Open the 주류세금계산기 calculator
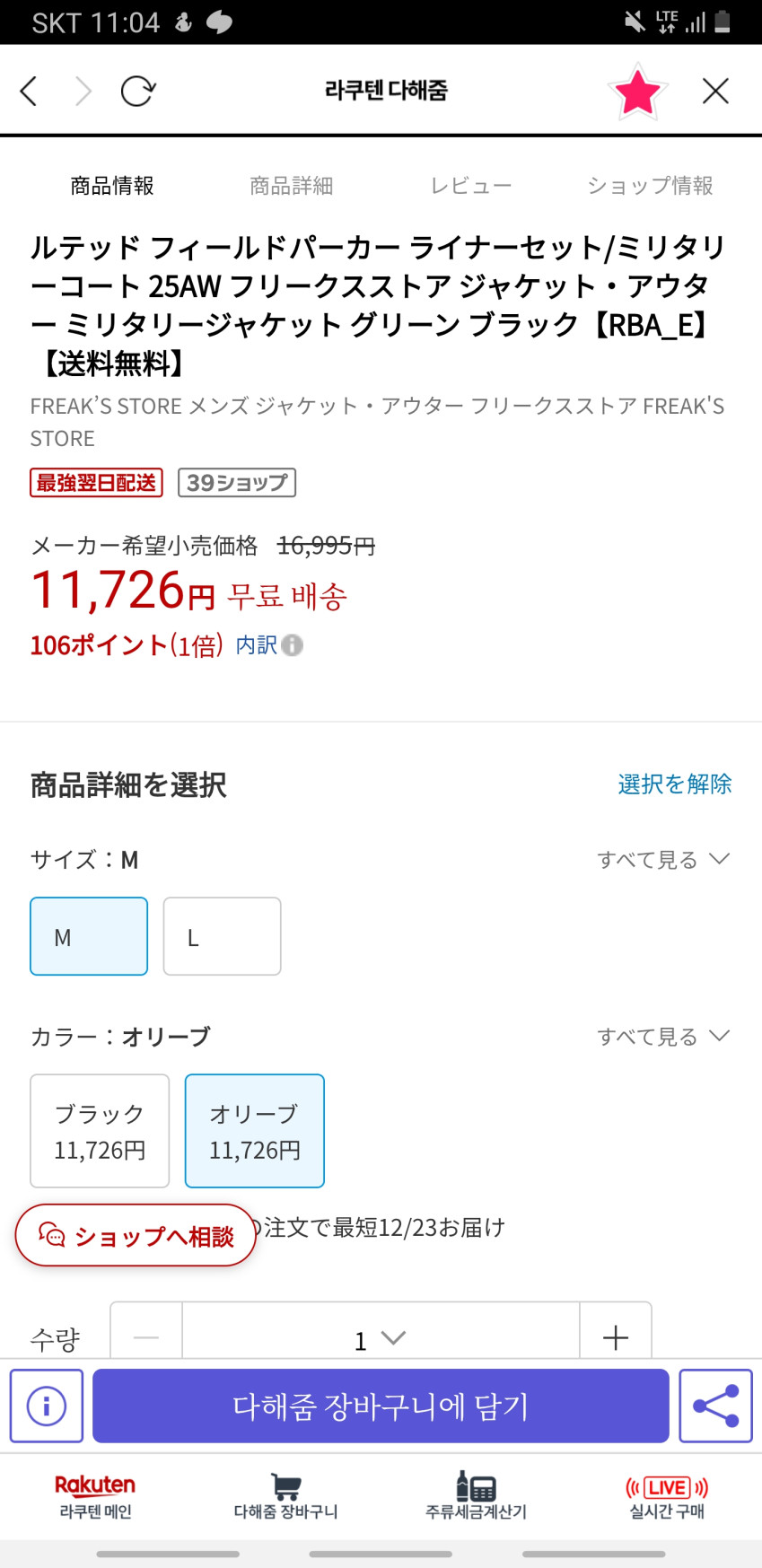 pyautogui.click(x=476, y=1496)
